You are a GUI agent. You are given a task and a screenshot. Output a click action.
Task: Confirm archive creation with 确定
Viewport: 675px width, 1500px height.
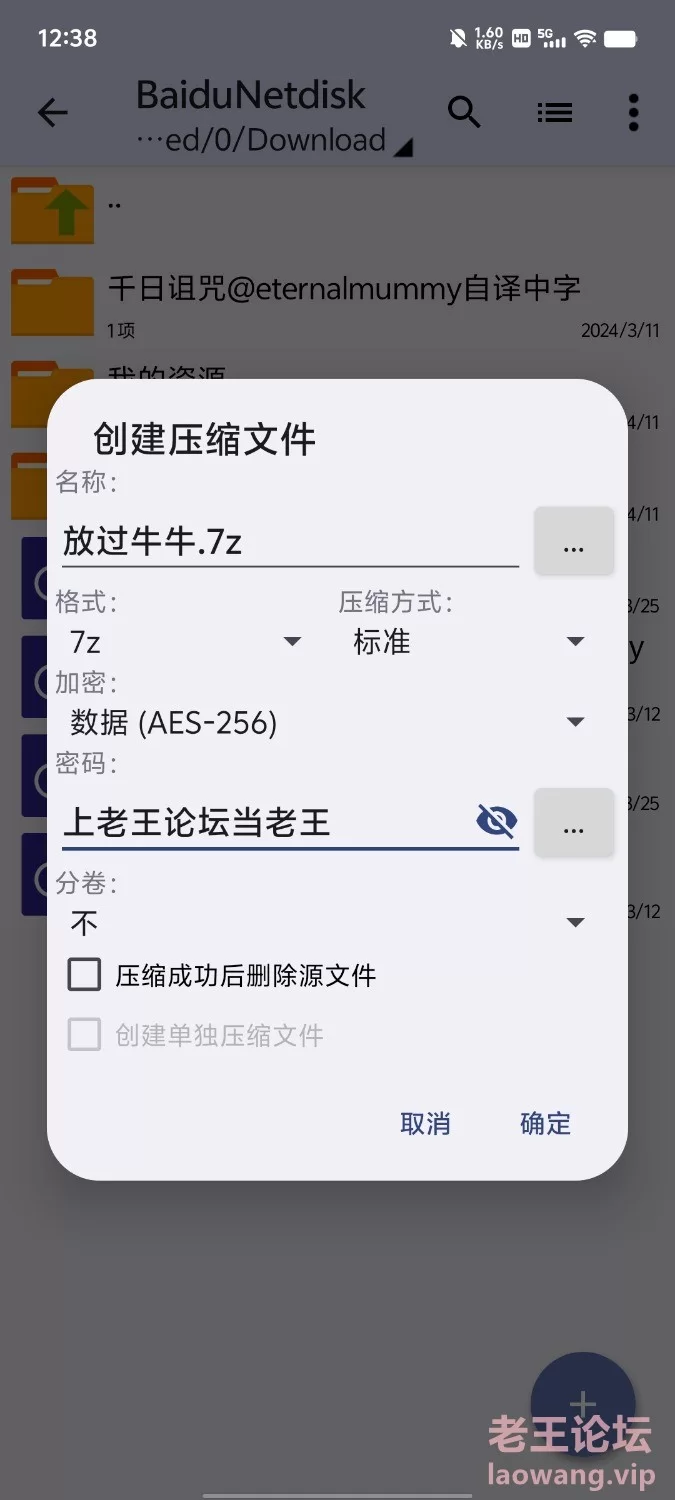click(x=545, y=1123)
